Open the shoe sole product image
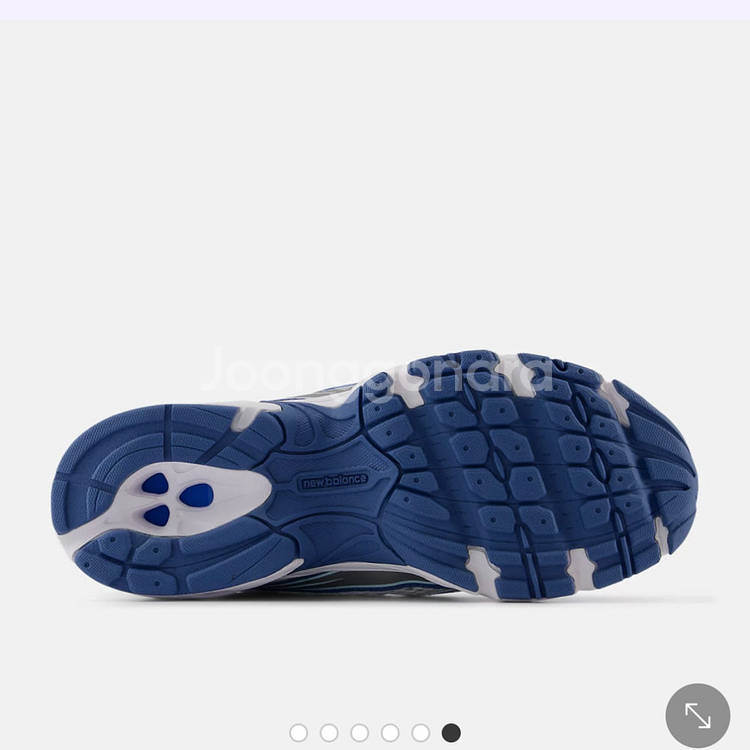 tap(375, 475)
